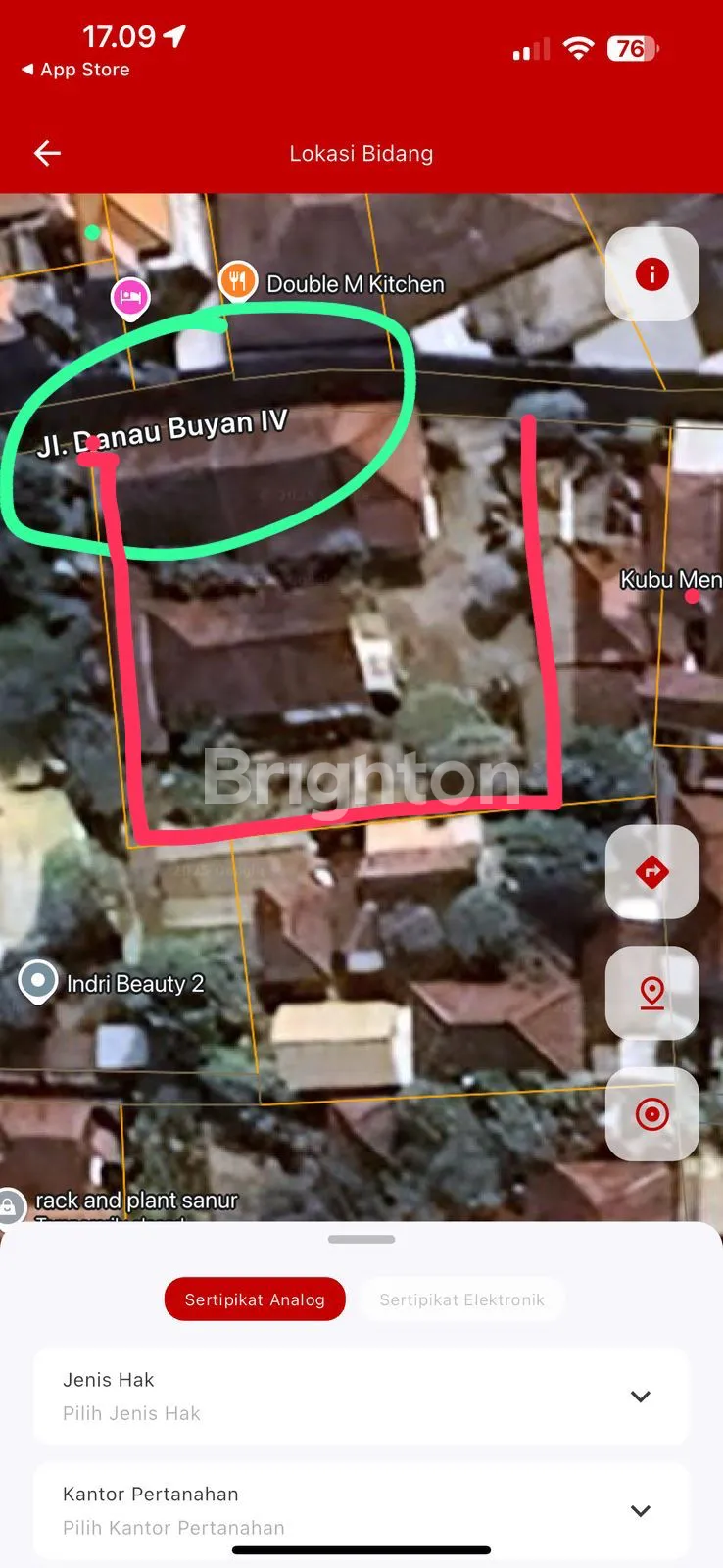Switch to Sertipikat Elektronik
This screenshot has width=723, height=1568.
pos(461,1299)
